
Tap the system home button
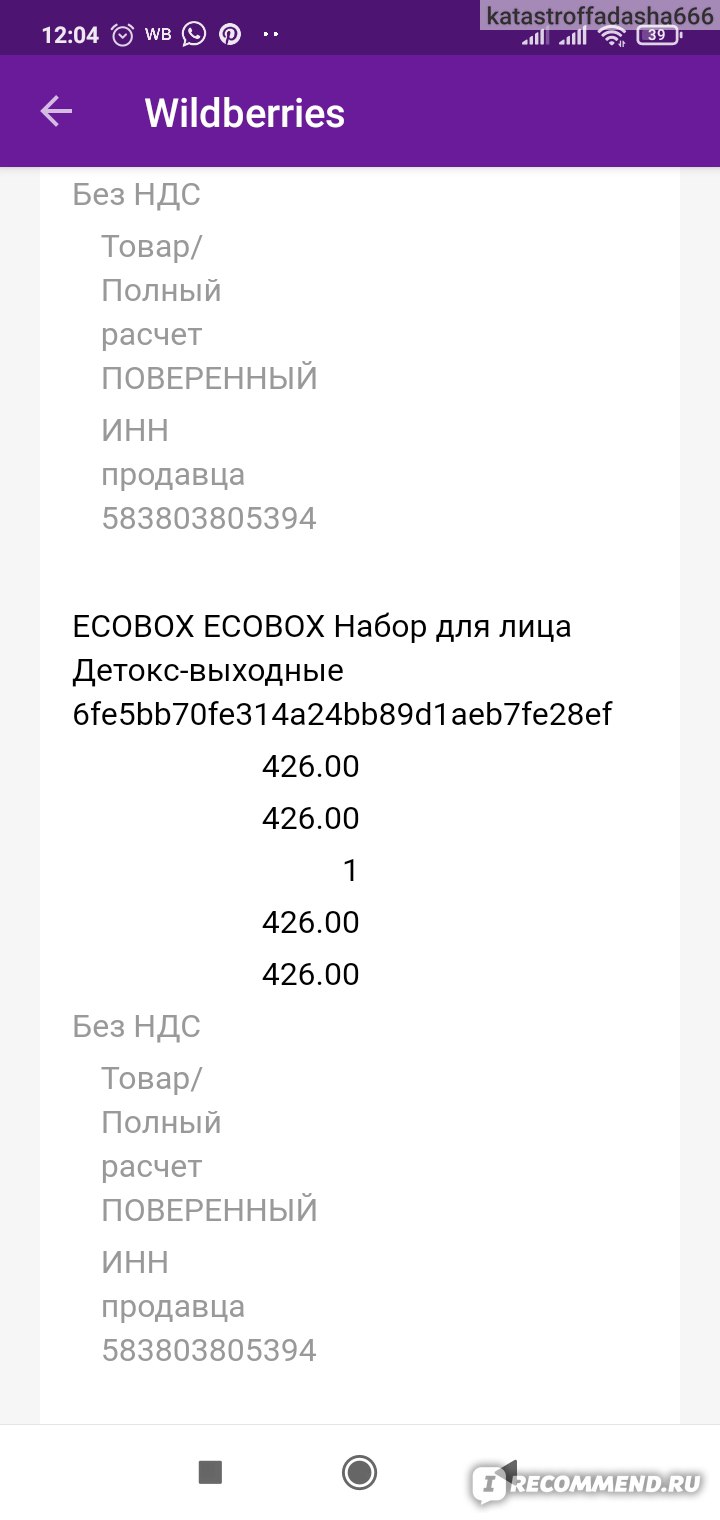click(359, 1471)
